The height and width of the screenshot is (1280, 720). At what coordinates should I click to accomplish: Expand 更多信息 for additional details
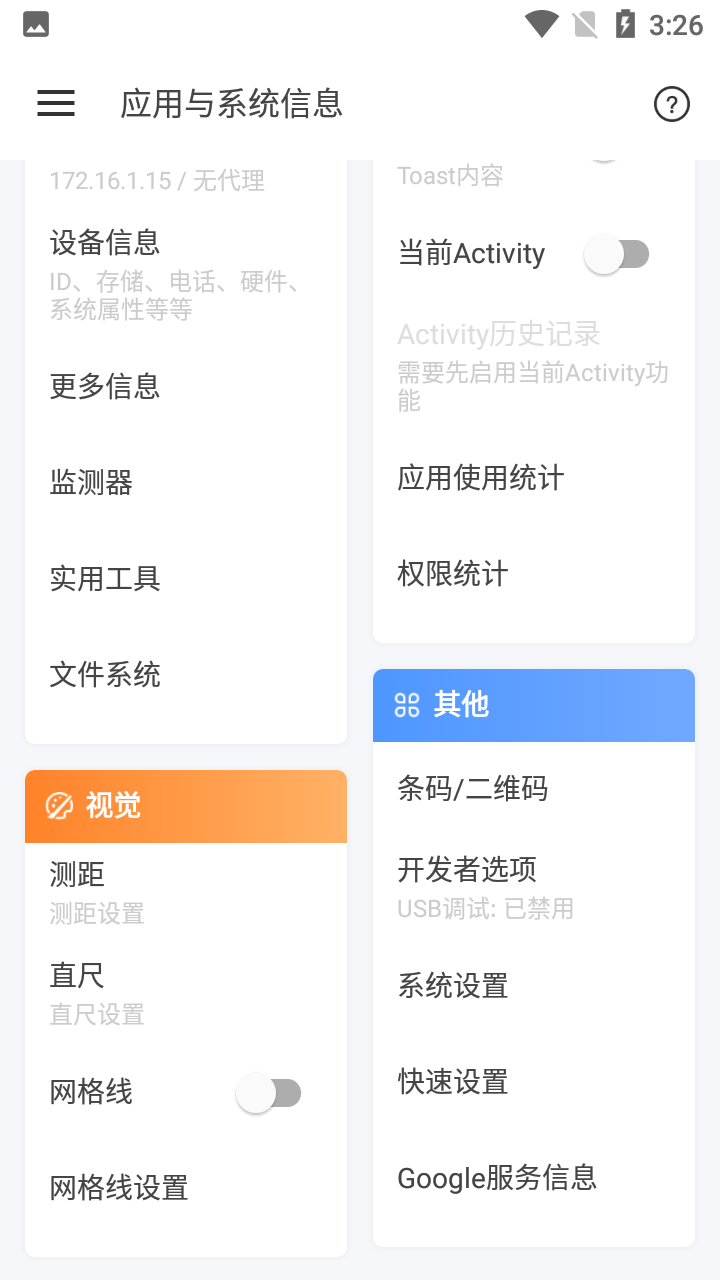(x=104, y=387)
